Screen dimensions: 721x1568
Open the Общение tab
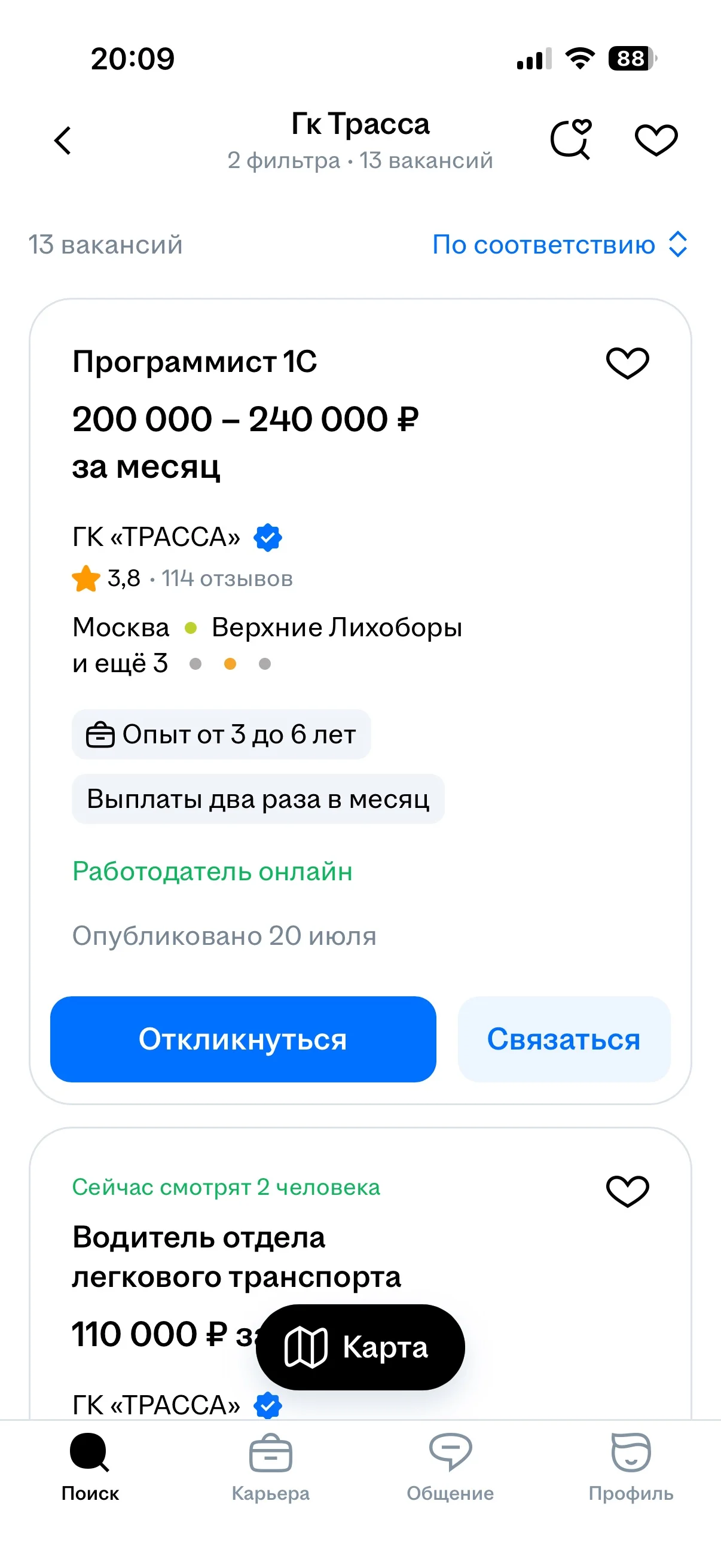click(x=450, y=1467)
